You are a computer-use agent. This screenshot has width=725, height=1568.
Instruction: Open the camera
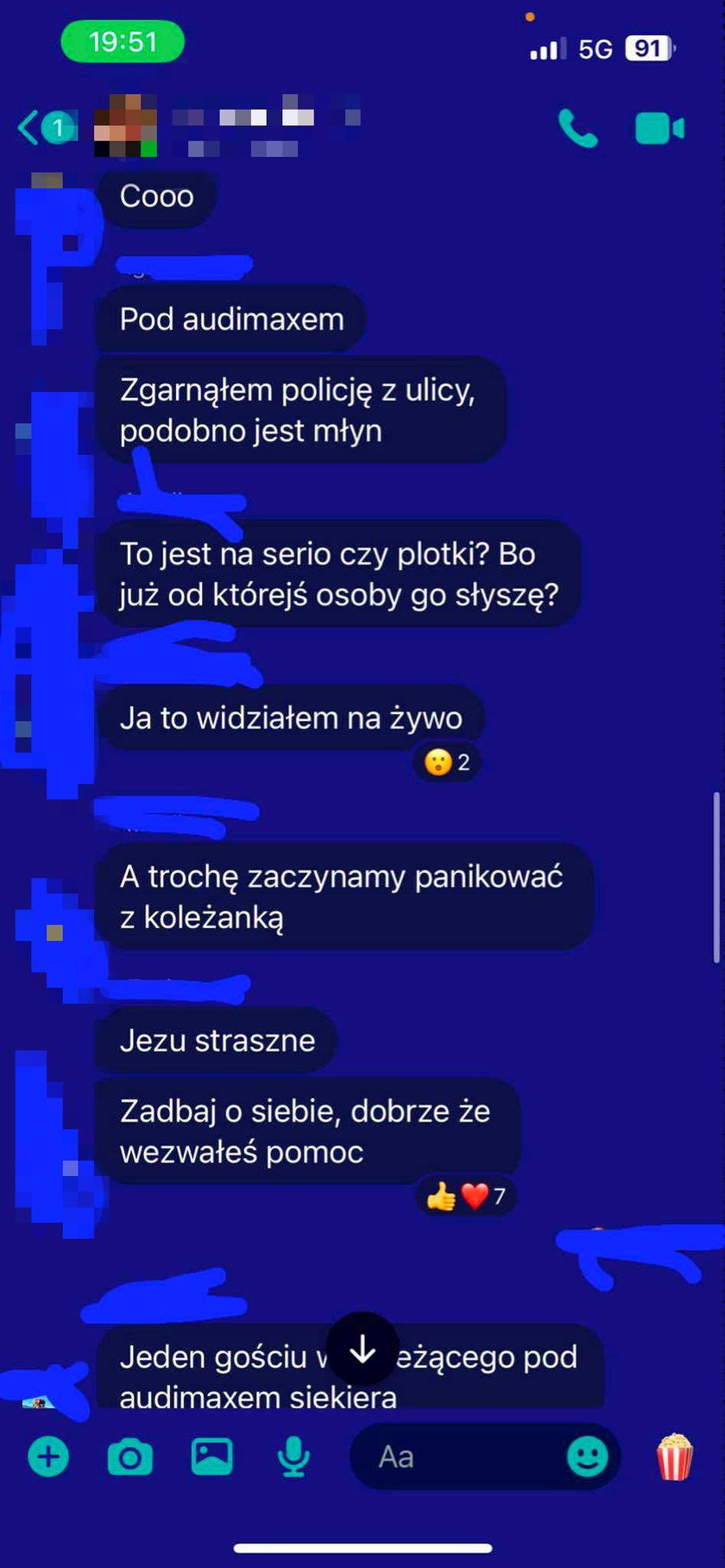[130, 1457]
